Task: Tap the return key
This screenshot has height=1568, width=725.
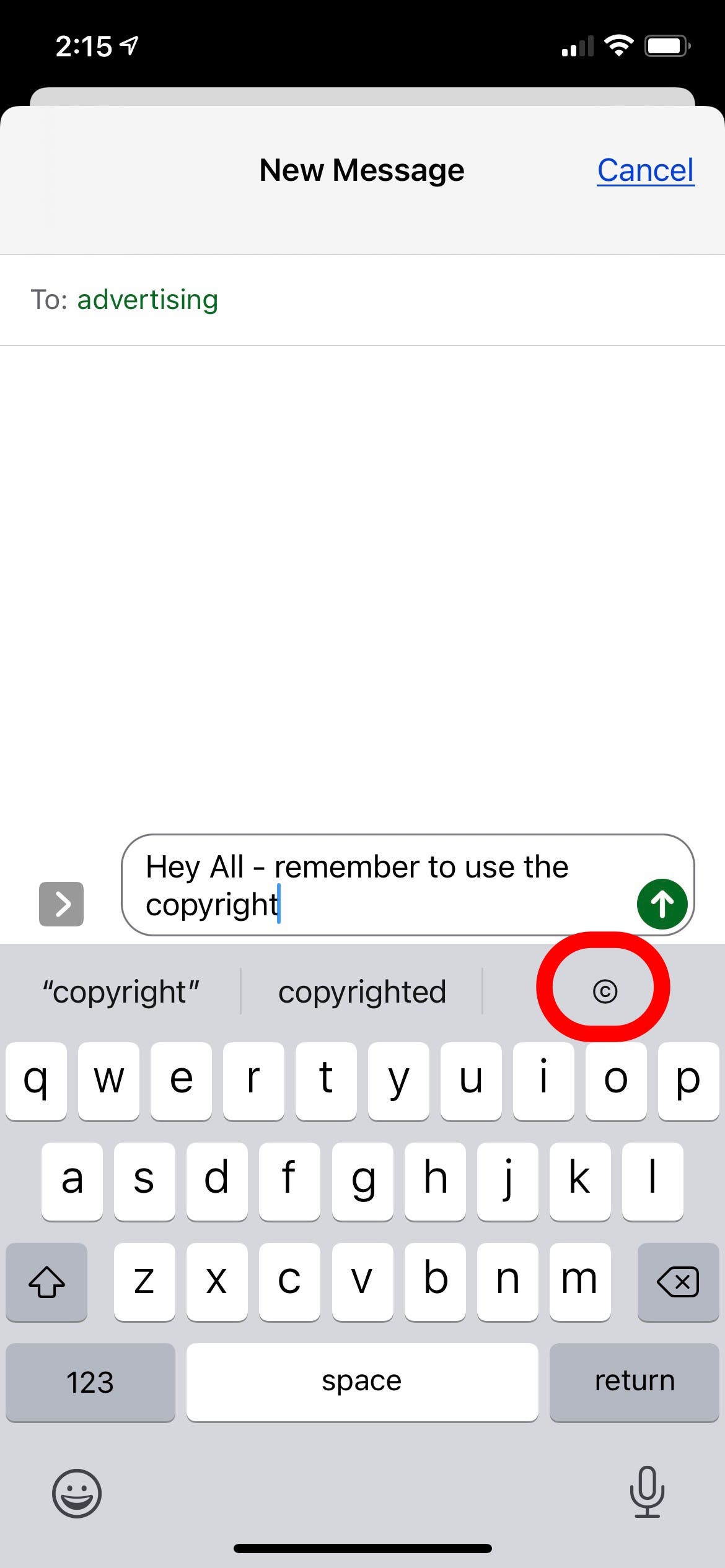Action: click(x=634, y=1382)
